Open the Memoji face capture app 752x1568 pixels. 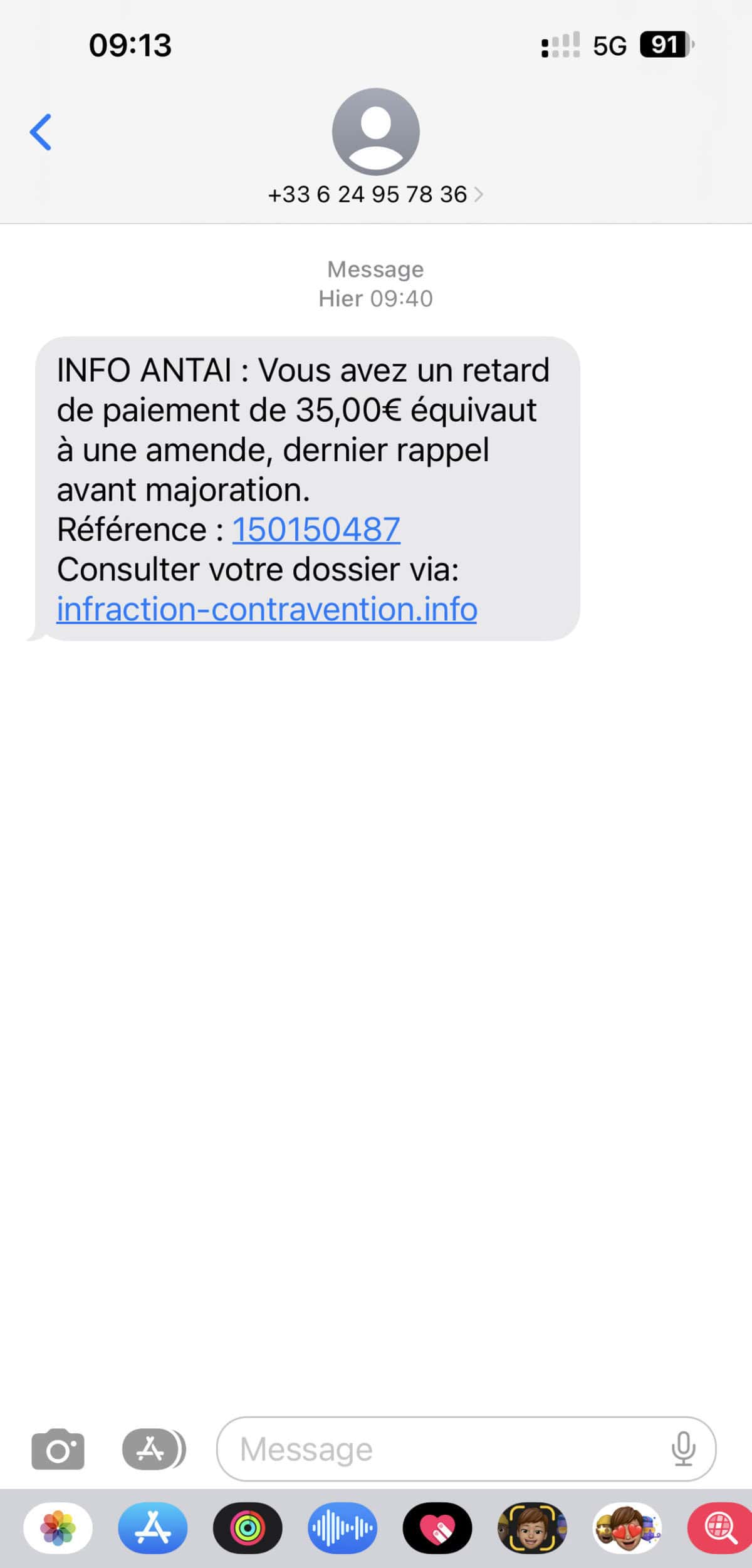532,1530
